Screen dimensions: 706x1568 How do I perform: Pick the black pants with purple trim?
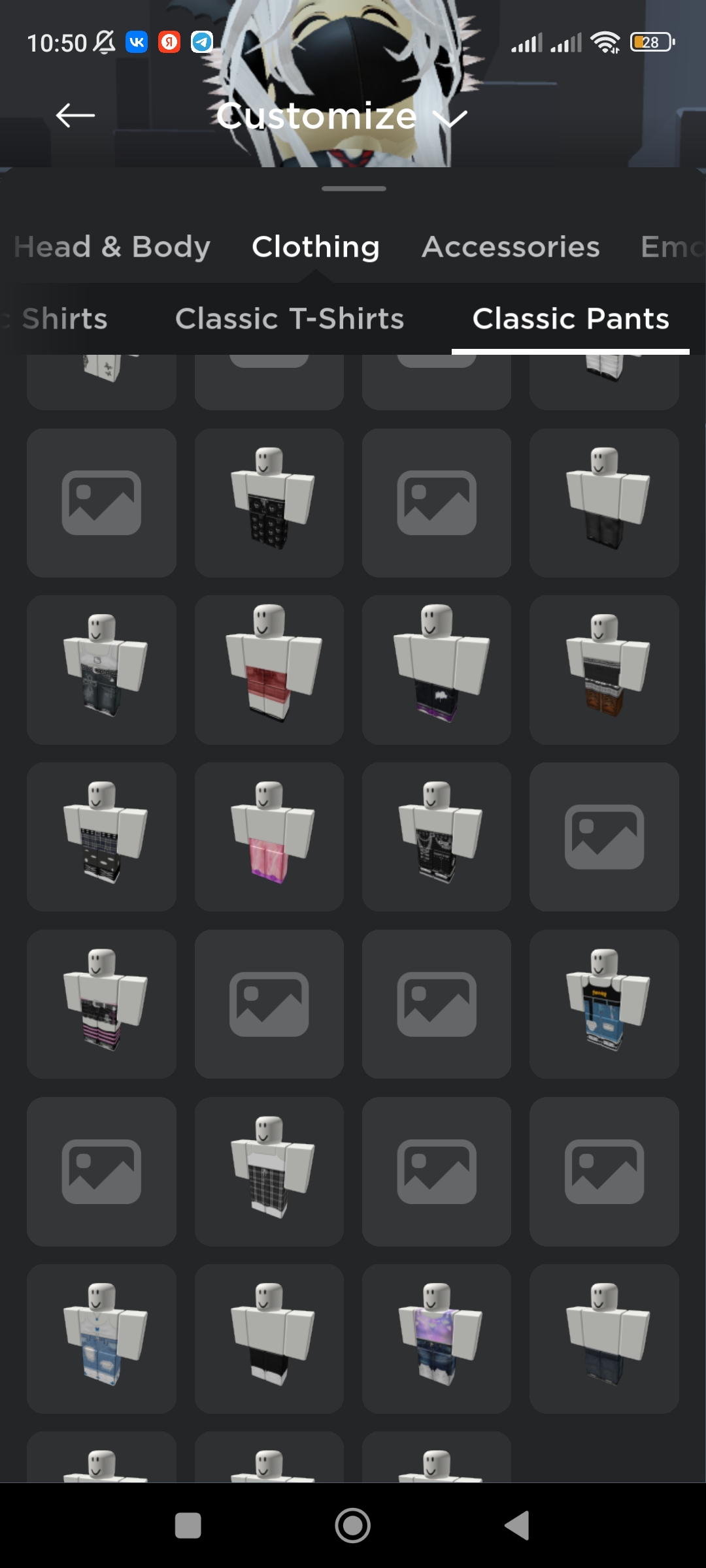click(x=436, y=670)
